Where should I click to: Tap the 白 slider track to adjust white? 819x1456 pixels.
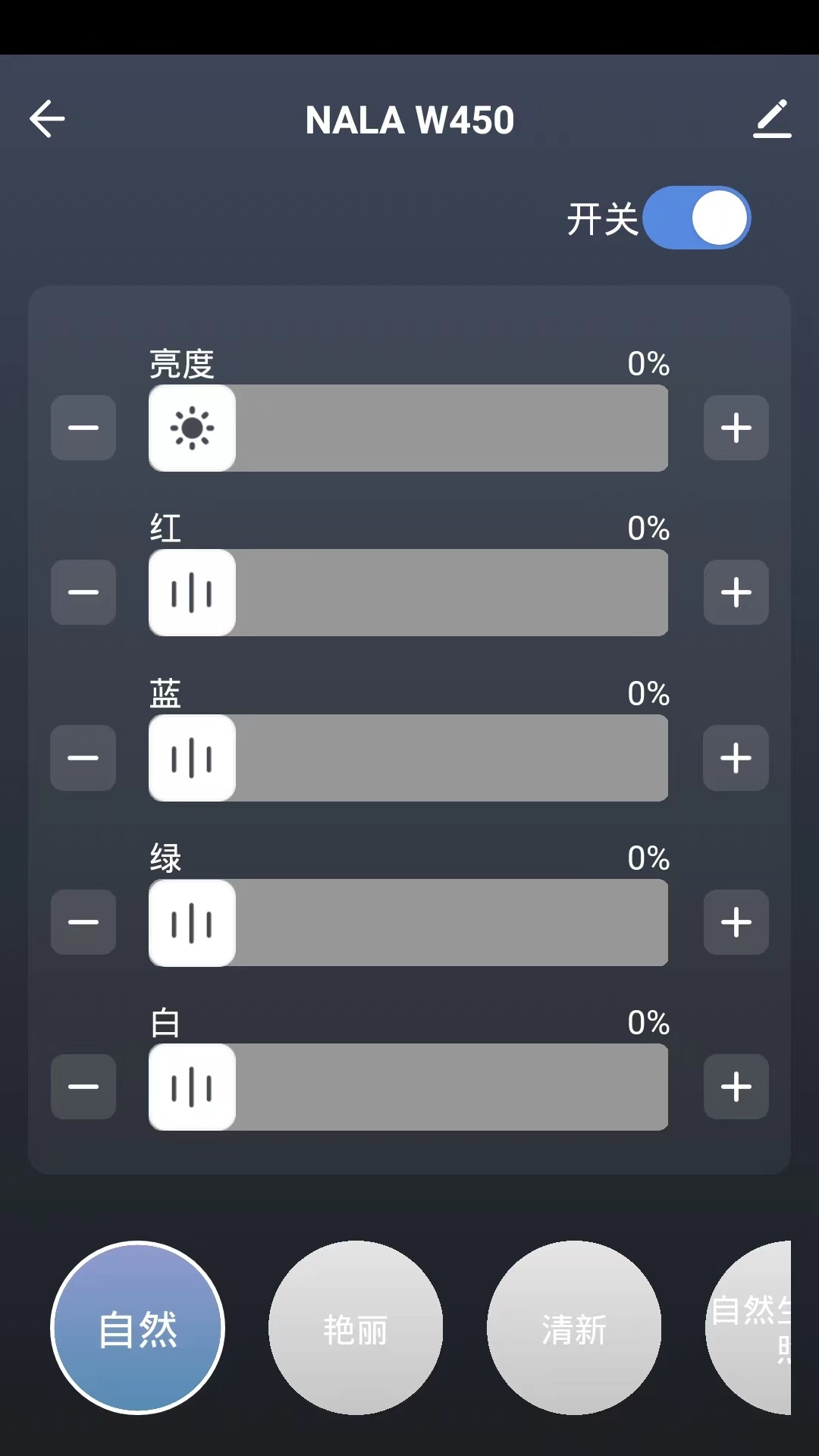click(455, 1087)
